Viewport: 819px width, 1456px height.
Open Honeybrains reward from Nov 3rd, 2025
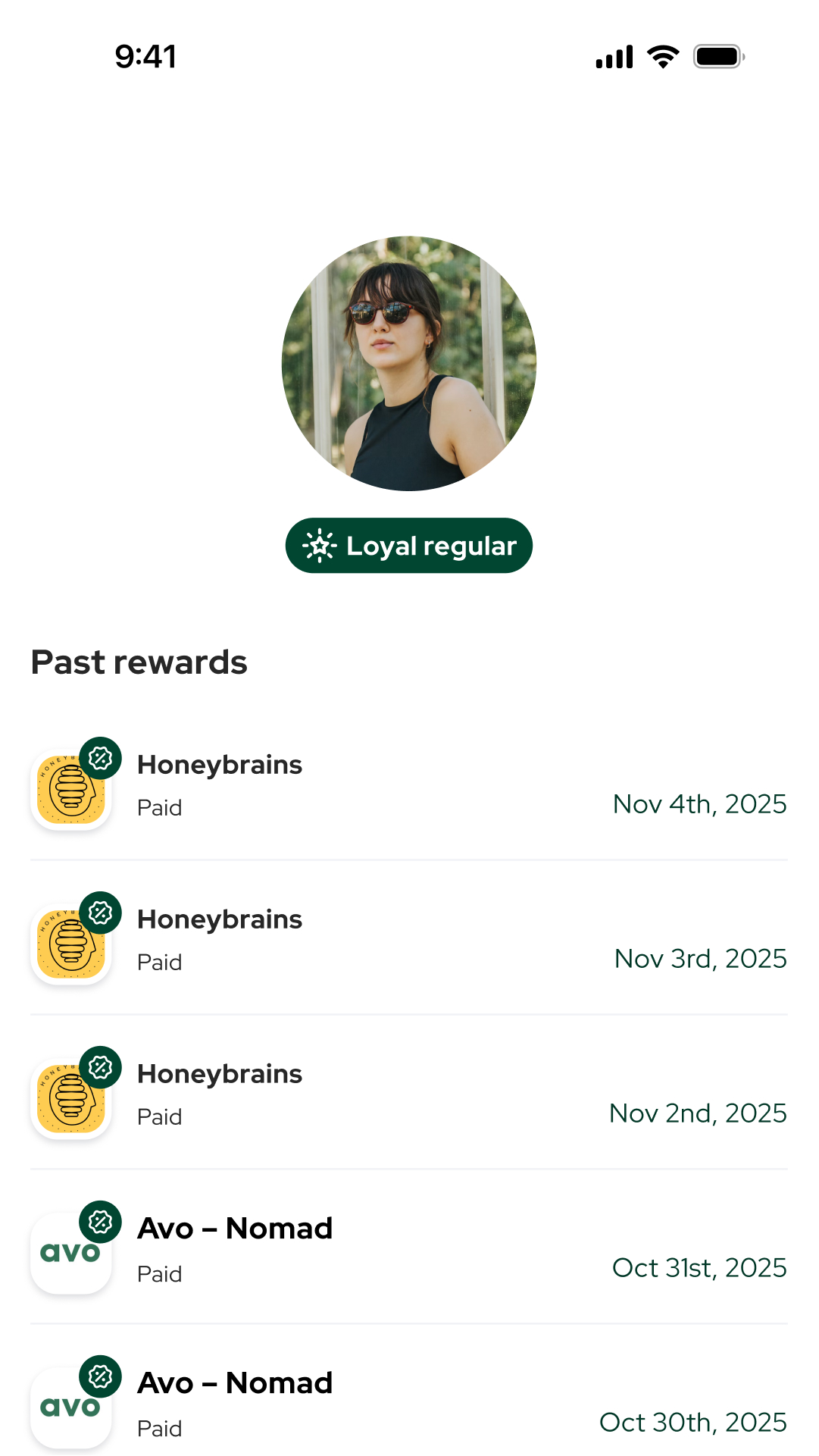[408, 939]
